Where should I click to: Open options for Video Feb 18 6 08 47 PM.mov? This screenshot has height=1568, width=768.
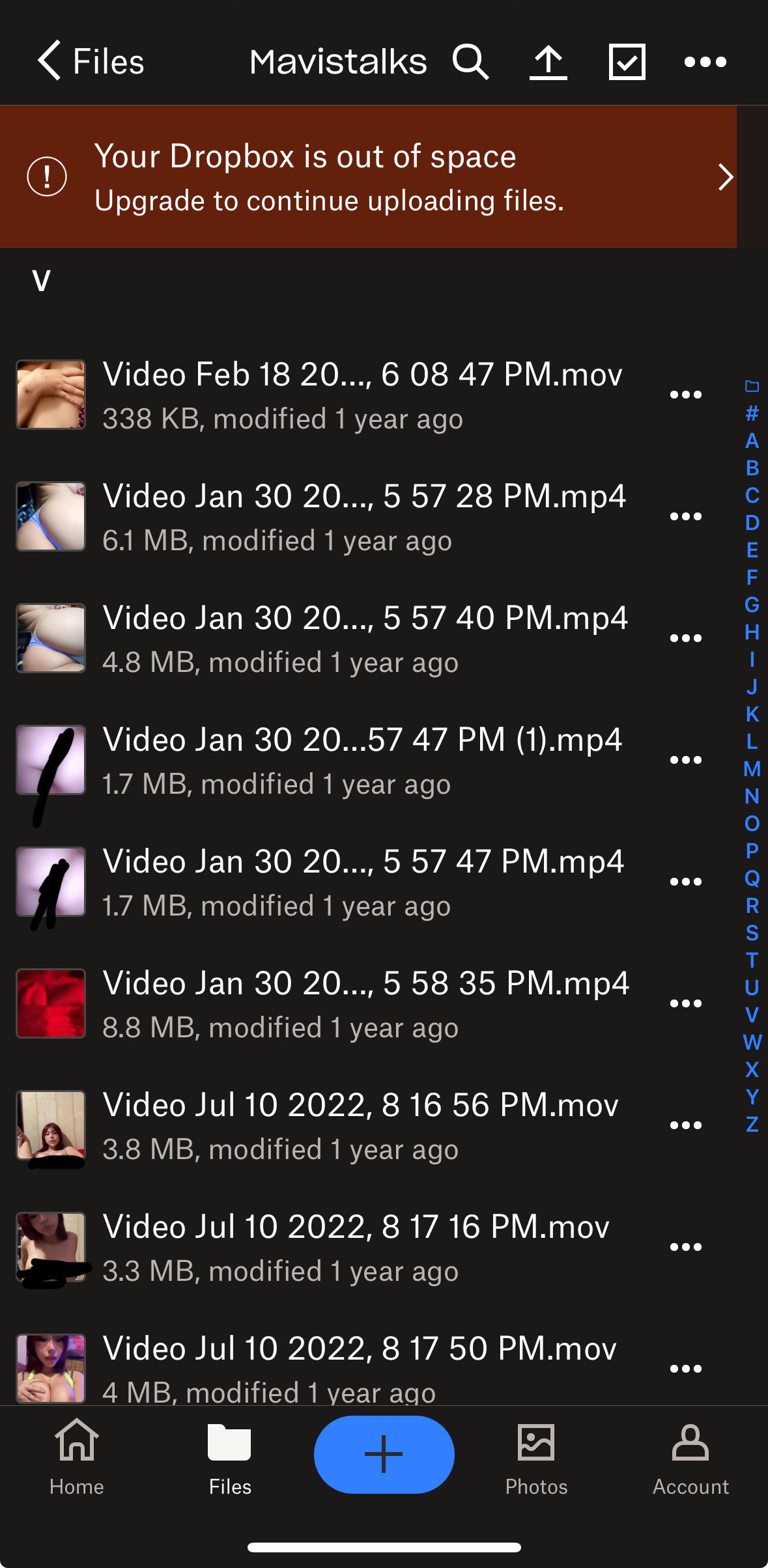tap(685, 395)
